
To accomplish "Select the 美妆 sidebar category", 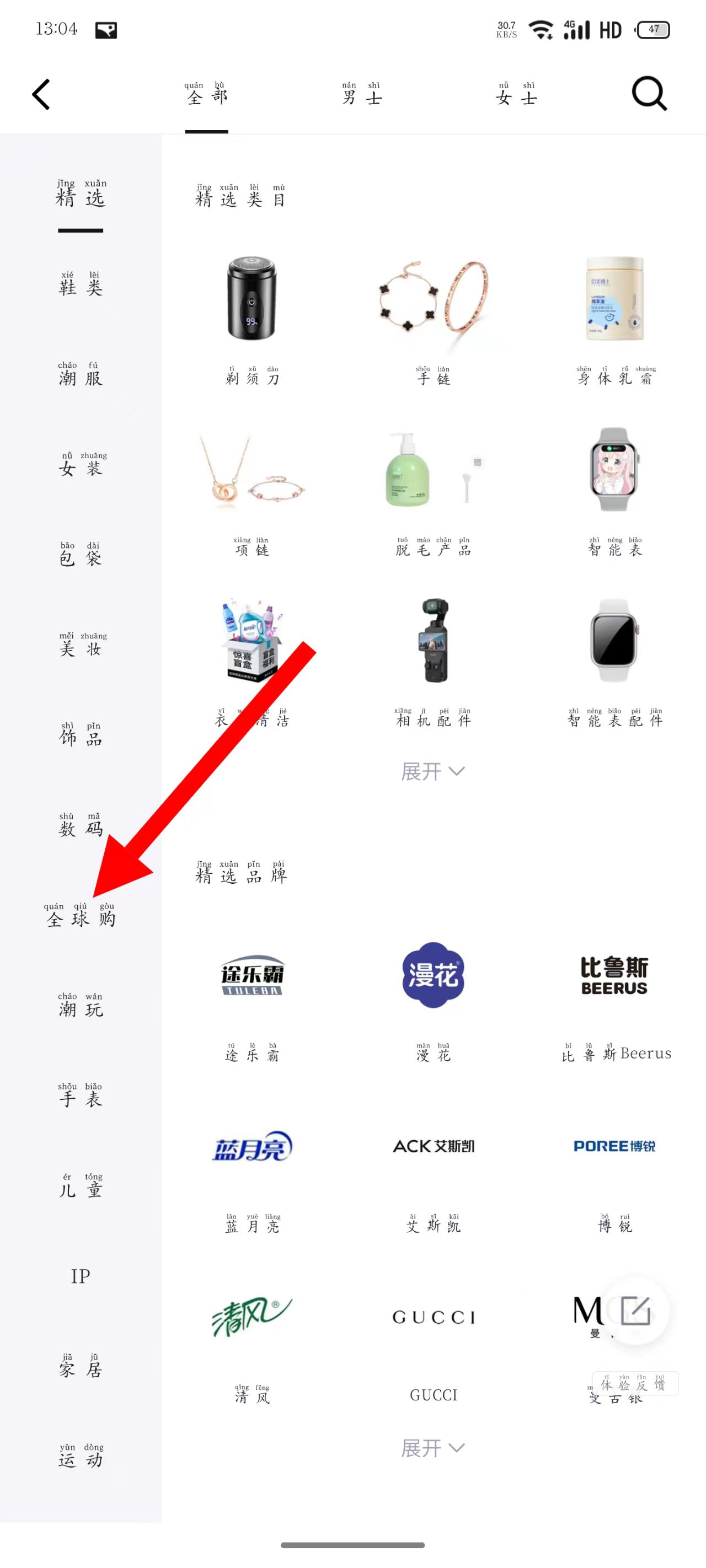I will pyautogui.click(x=81, y=646).
